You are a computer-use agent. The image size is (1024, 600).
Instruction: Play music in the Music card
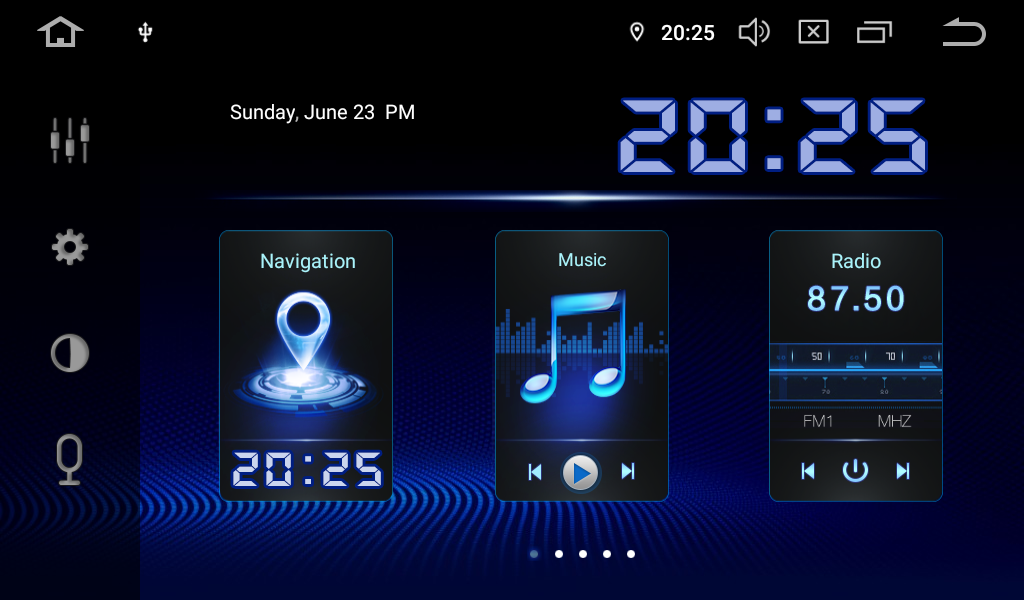580,472
